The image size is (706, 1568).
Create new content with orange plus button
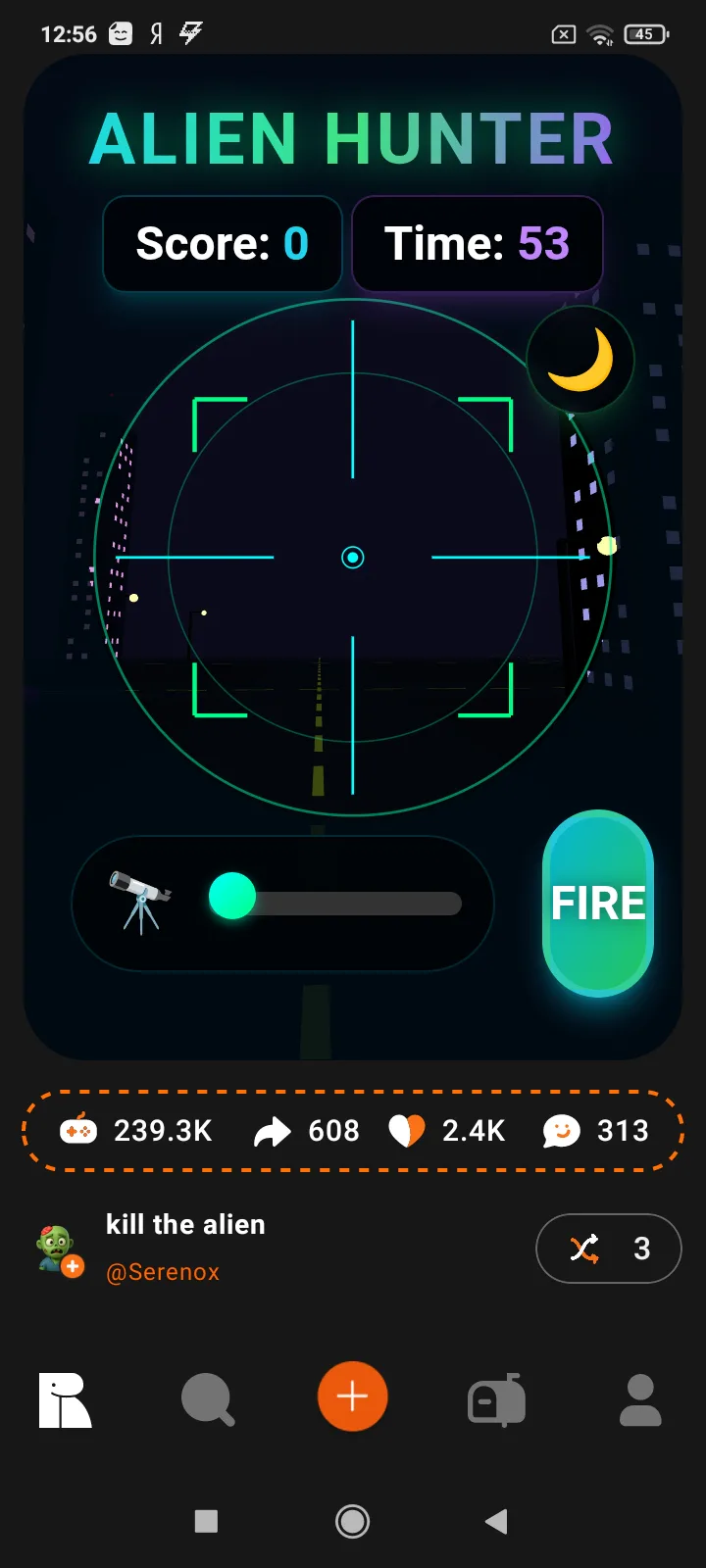353,1396
